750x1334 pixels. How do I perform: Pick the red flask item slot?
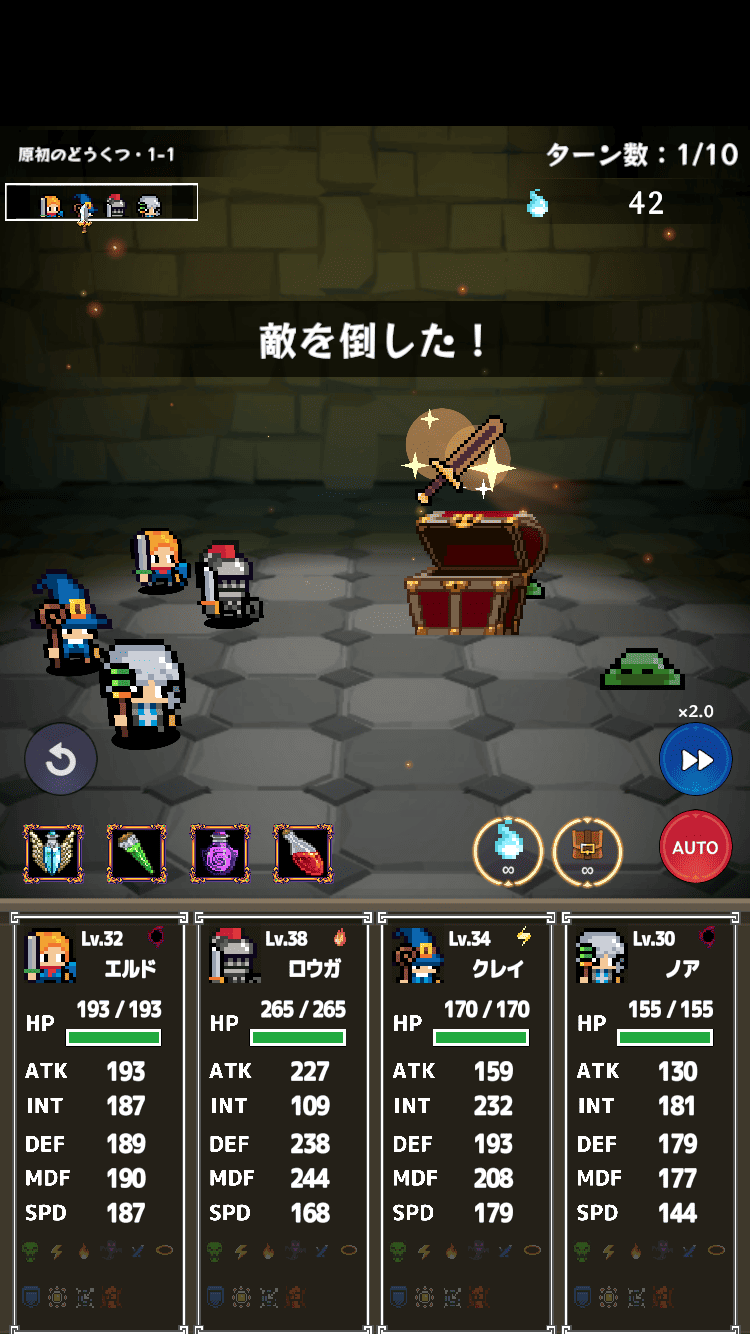[304, 853]
